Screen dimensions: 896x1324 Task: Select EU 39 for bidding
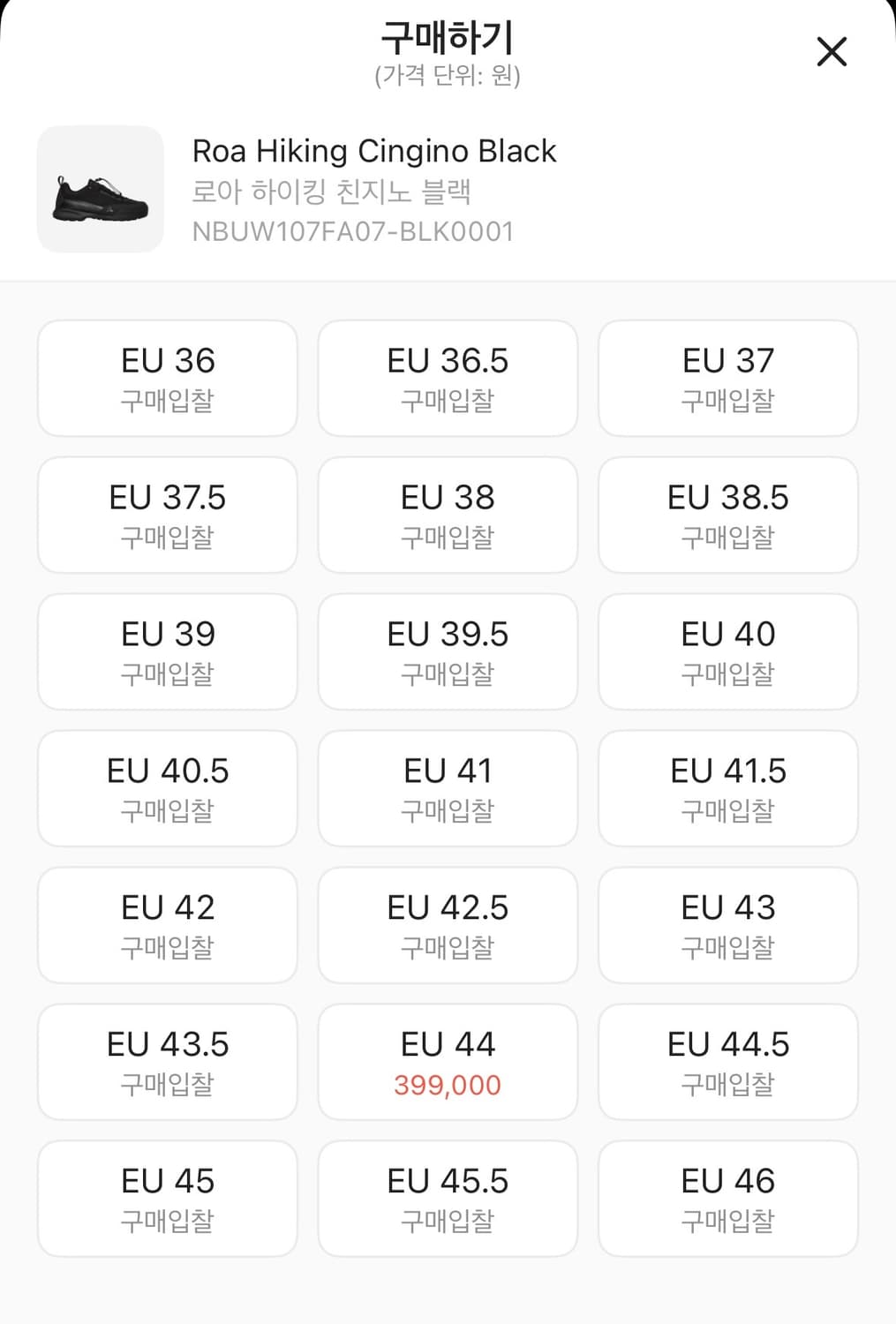[168, 652]
